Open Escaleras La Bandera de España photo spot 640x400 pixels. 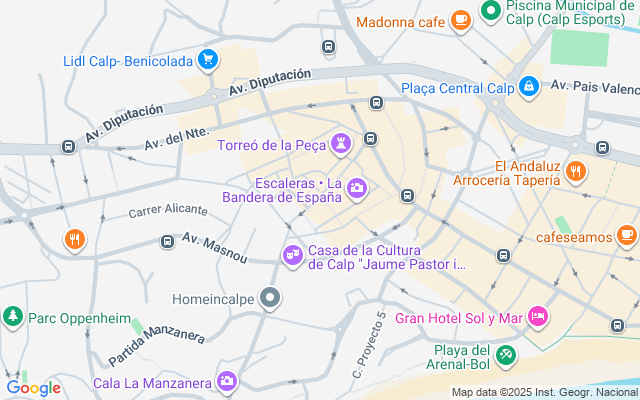[357, 188]
